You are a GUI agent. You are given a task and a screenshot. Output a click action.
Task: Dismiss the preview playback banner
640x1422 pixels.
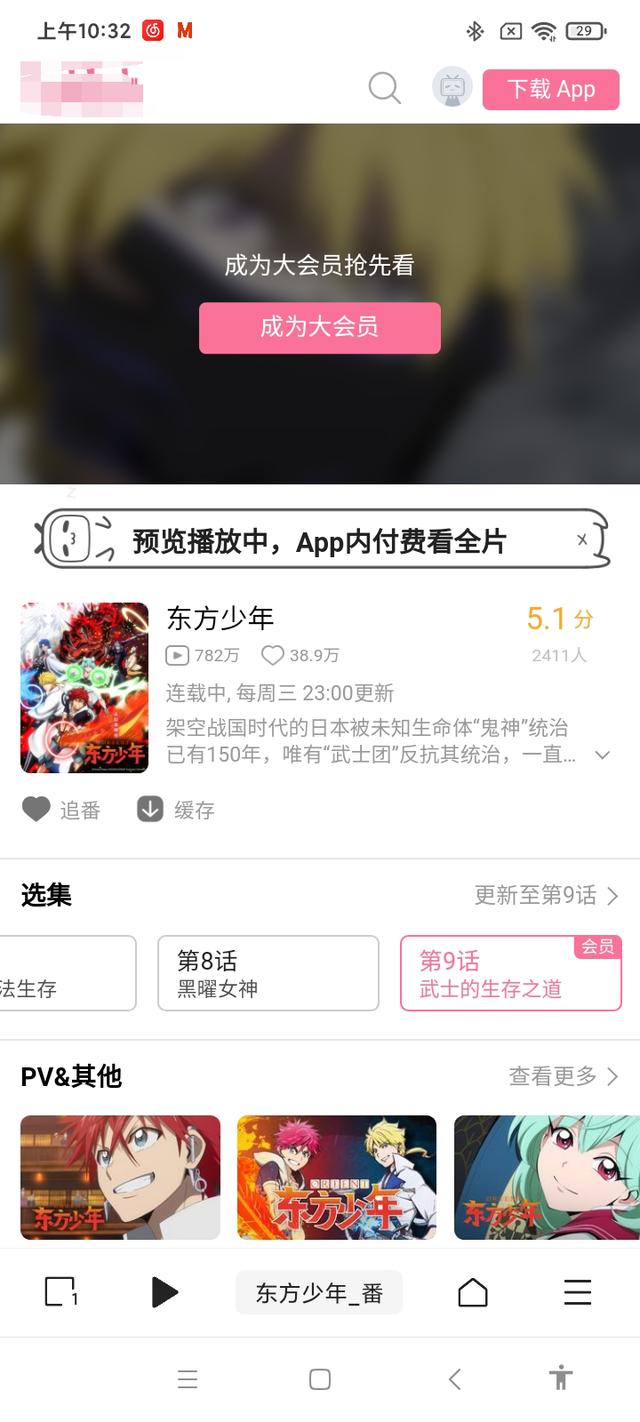click(582, 540)
